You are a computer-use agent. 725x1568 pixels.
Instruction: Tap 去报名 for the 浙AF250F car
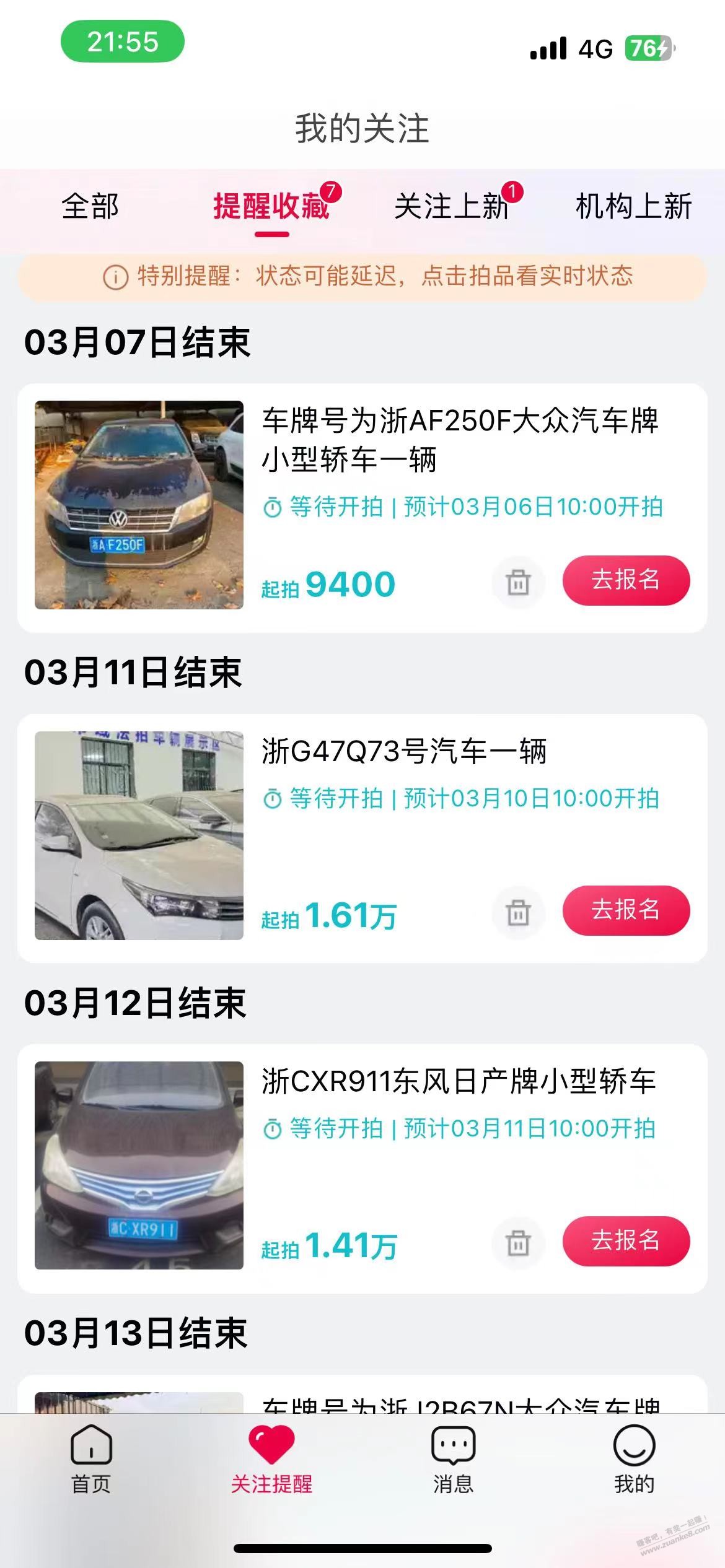626,580
